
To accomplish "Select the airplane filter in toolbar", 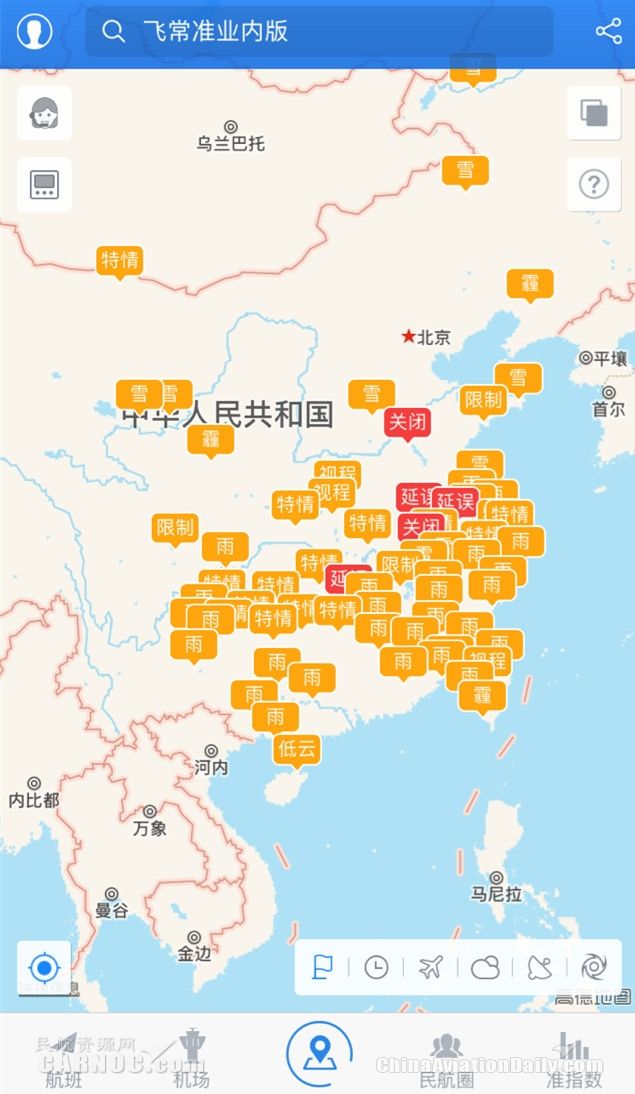I will click(430, 967).
